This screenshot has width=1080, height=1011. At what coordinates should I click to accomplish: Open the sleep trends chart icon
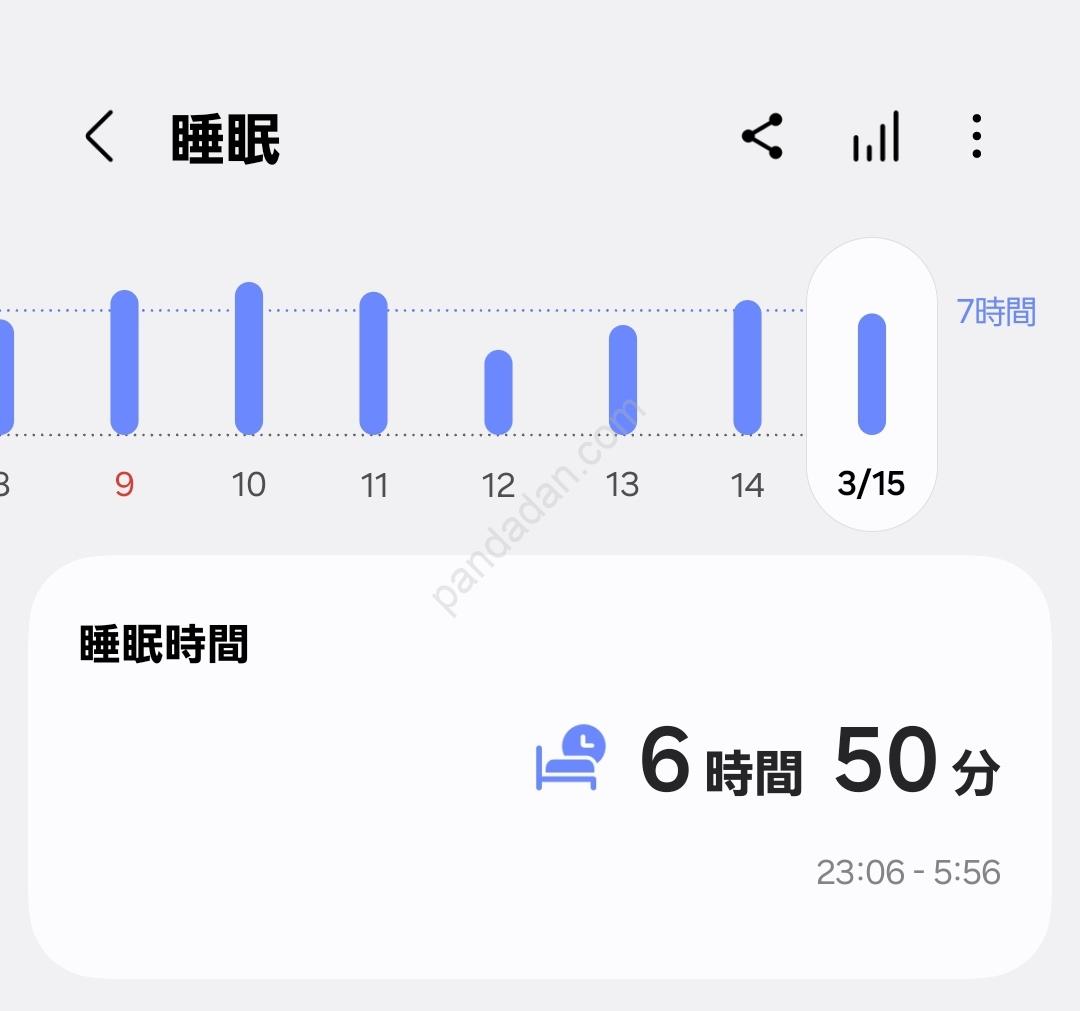click(876, 137)
